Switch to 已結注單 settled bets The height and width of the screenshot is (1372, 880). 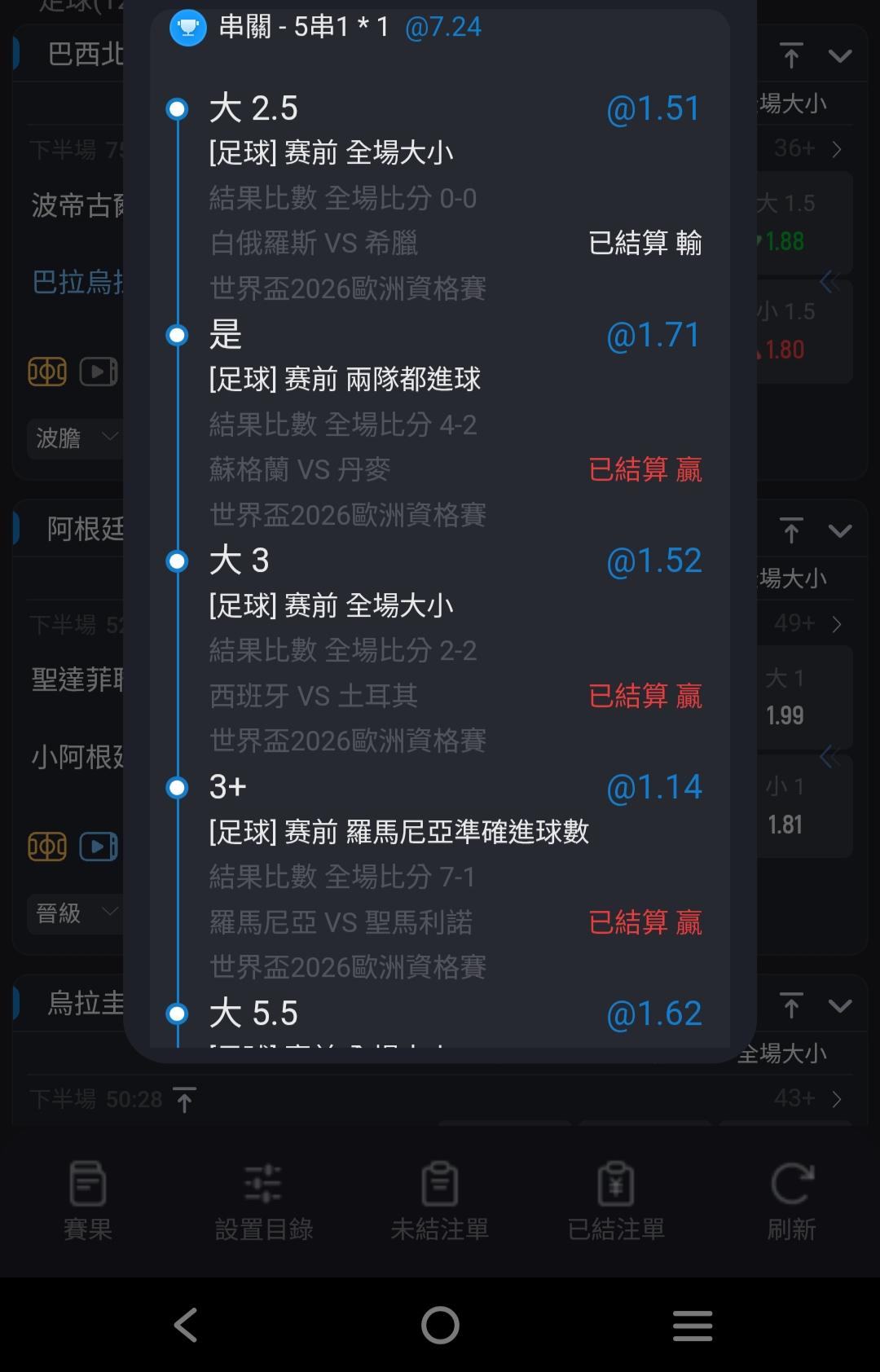pos(616,1200)
